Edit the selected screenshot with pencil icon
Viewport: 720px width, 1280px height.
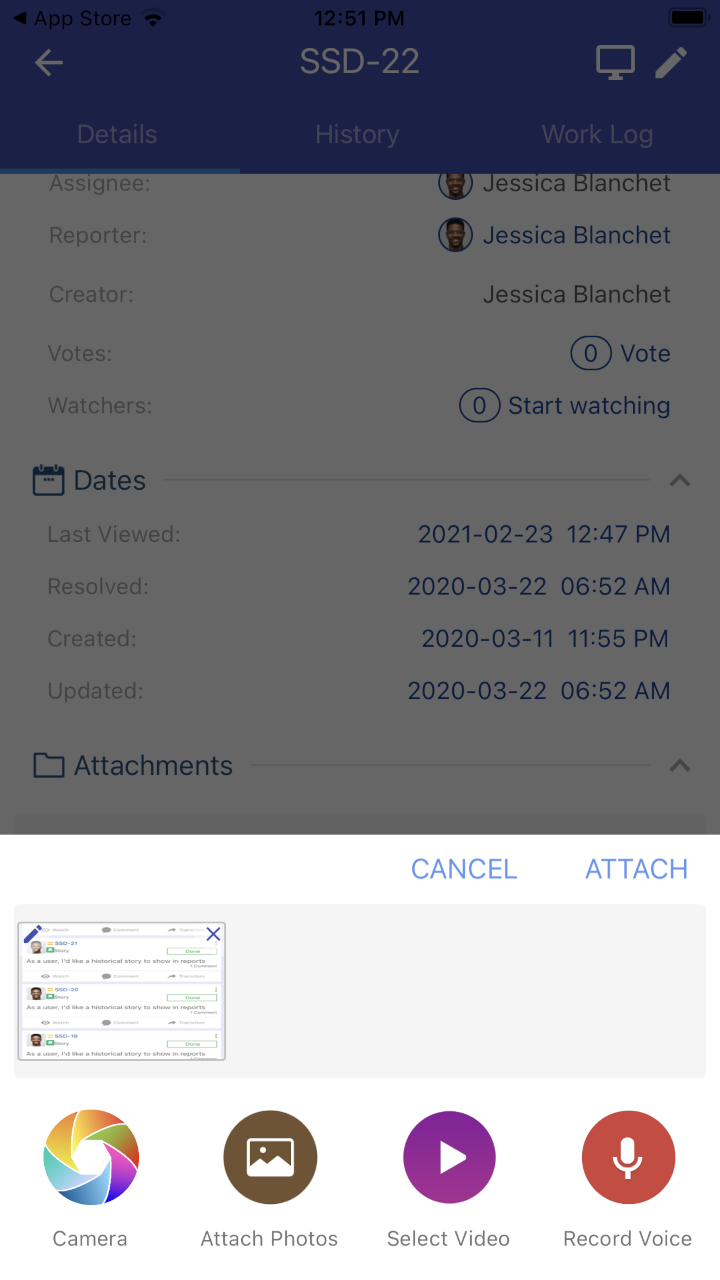pyautogui.click(x=32, y=935)
